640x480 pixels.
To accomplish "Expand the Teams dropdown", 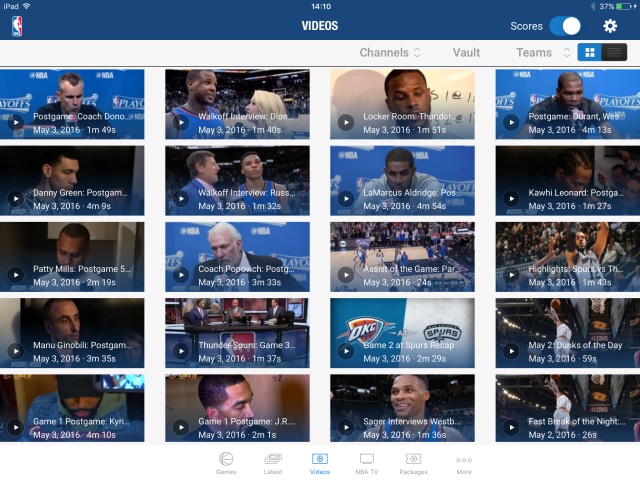I will point(543,52).
